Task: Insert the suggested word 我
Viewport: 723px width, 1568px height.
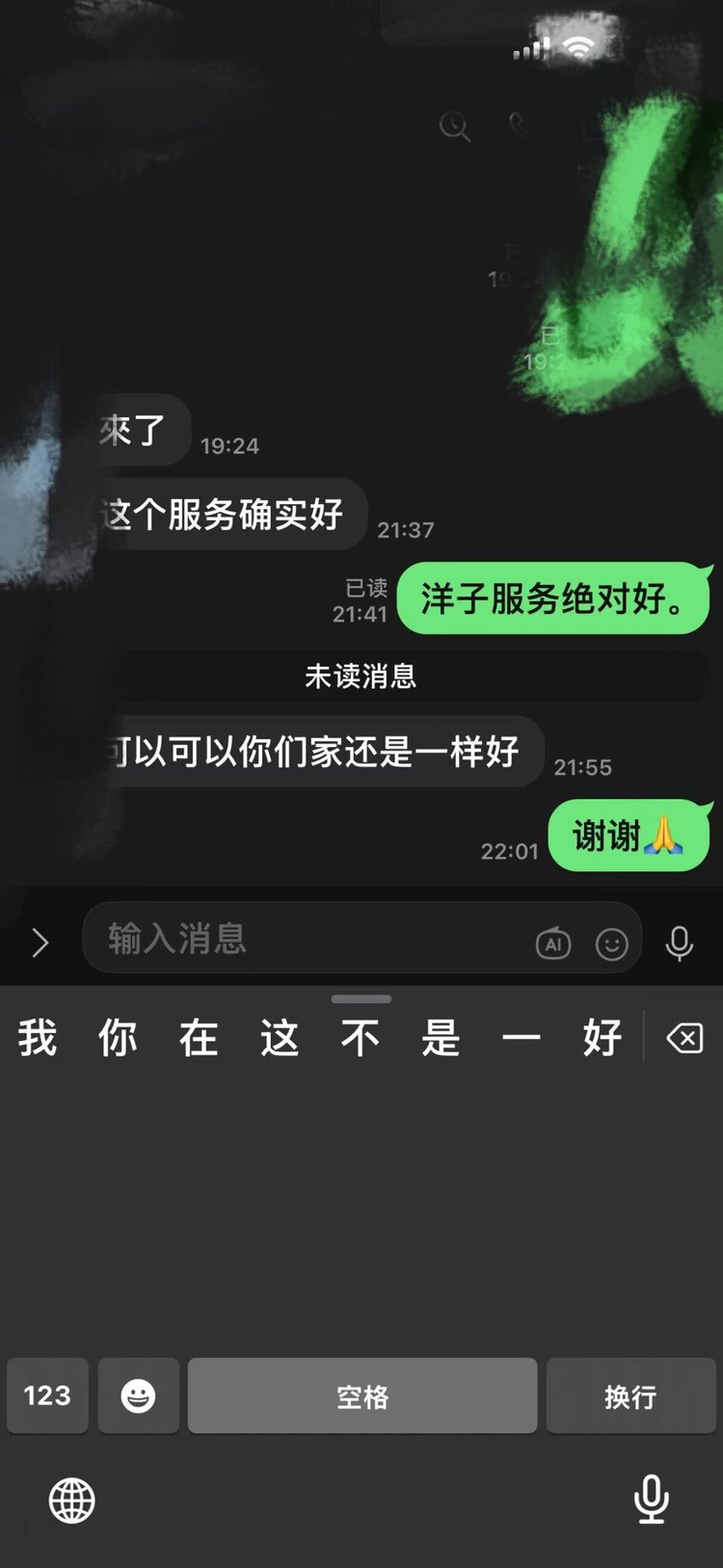Action: 38,1038
